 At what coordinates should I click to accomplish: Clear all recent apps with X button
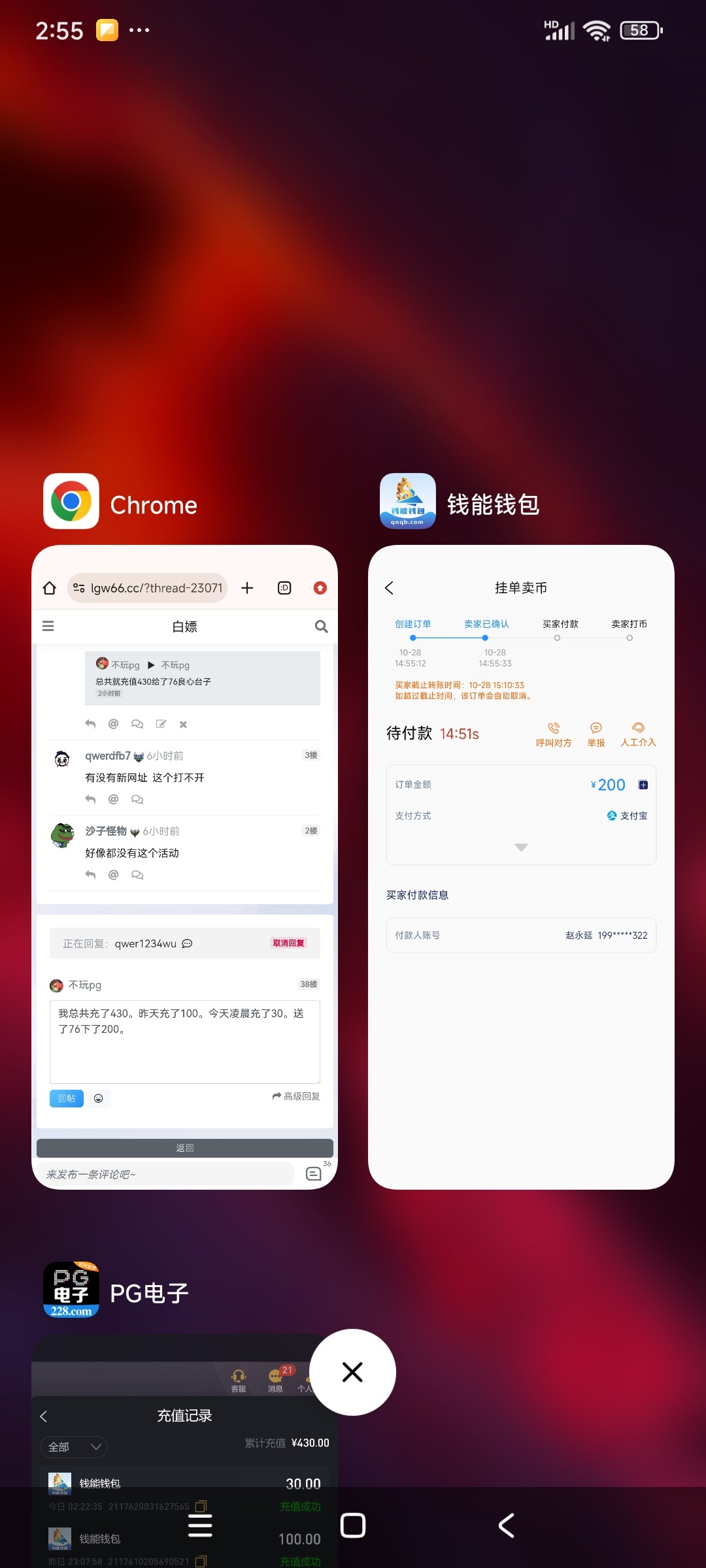352,1372
